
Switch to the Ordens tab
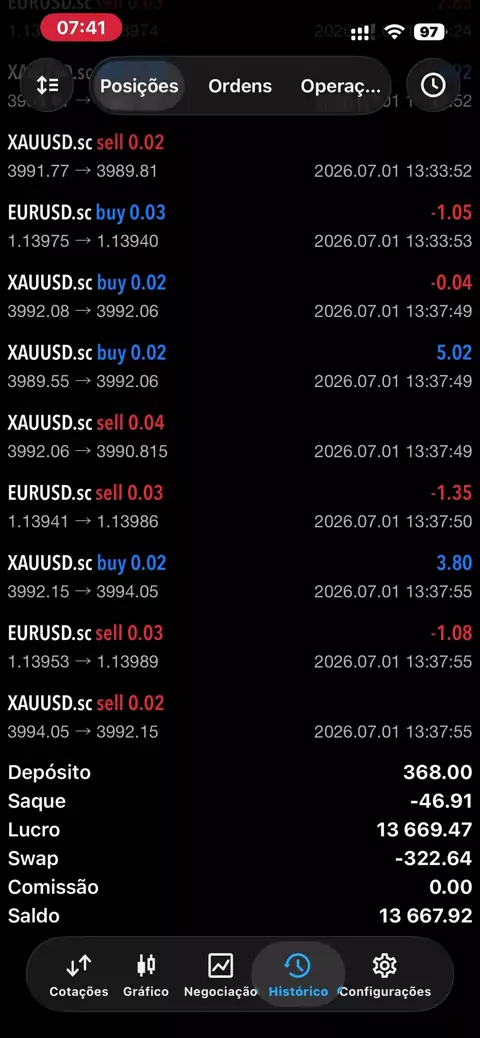click(240, 86)
